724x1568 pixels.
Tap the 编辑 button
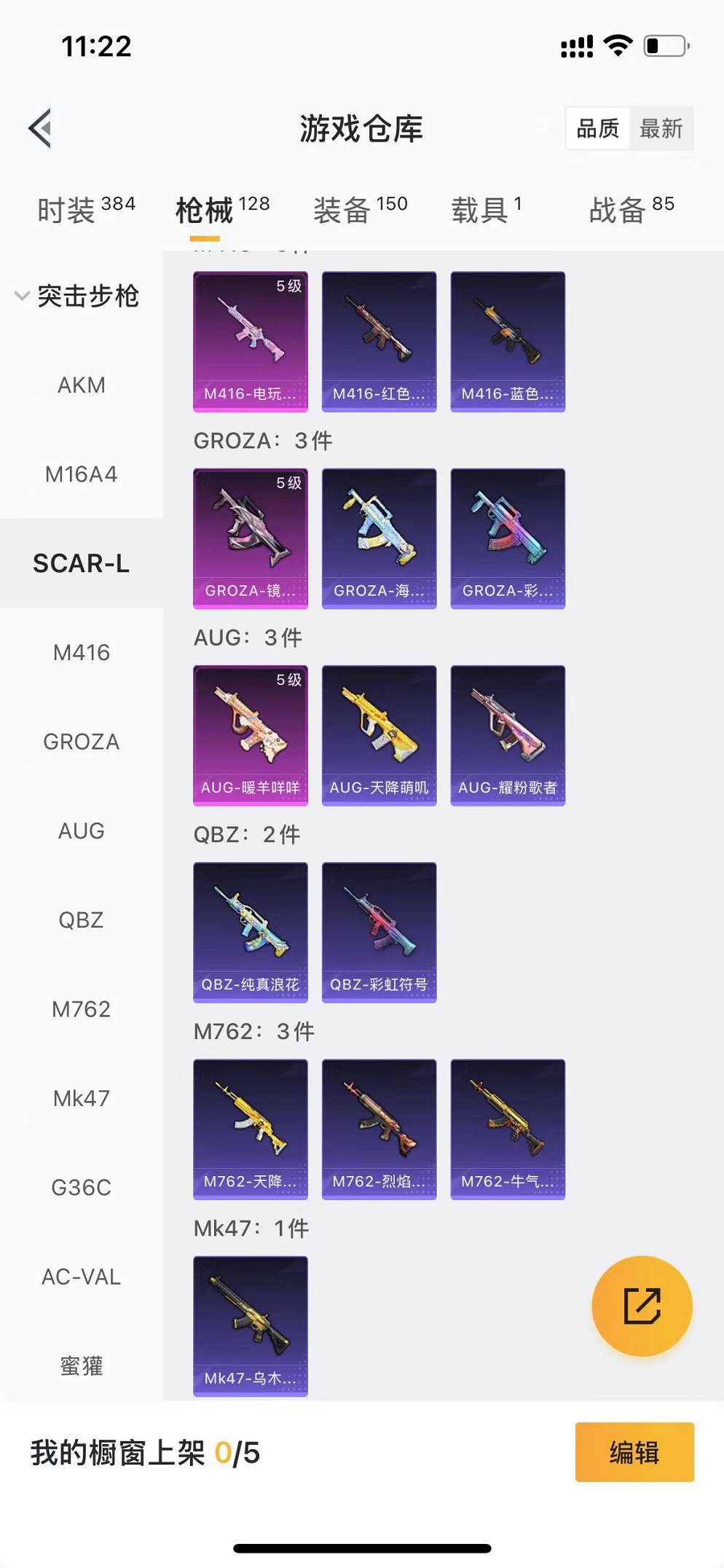(634, 1452)
